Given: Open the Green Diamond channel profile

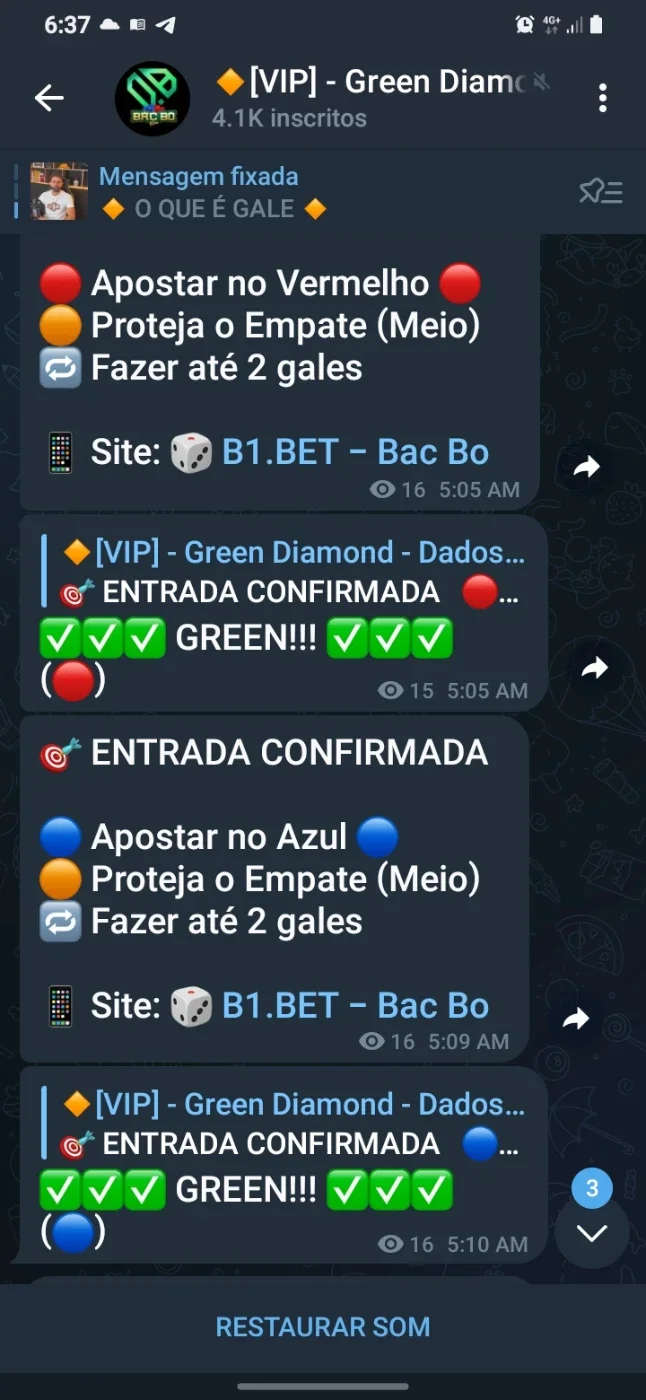Looking at the screenshot, I should (152, 98).
